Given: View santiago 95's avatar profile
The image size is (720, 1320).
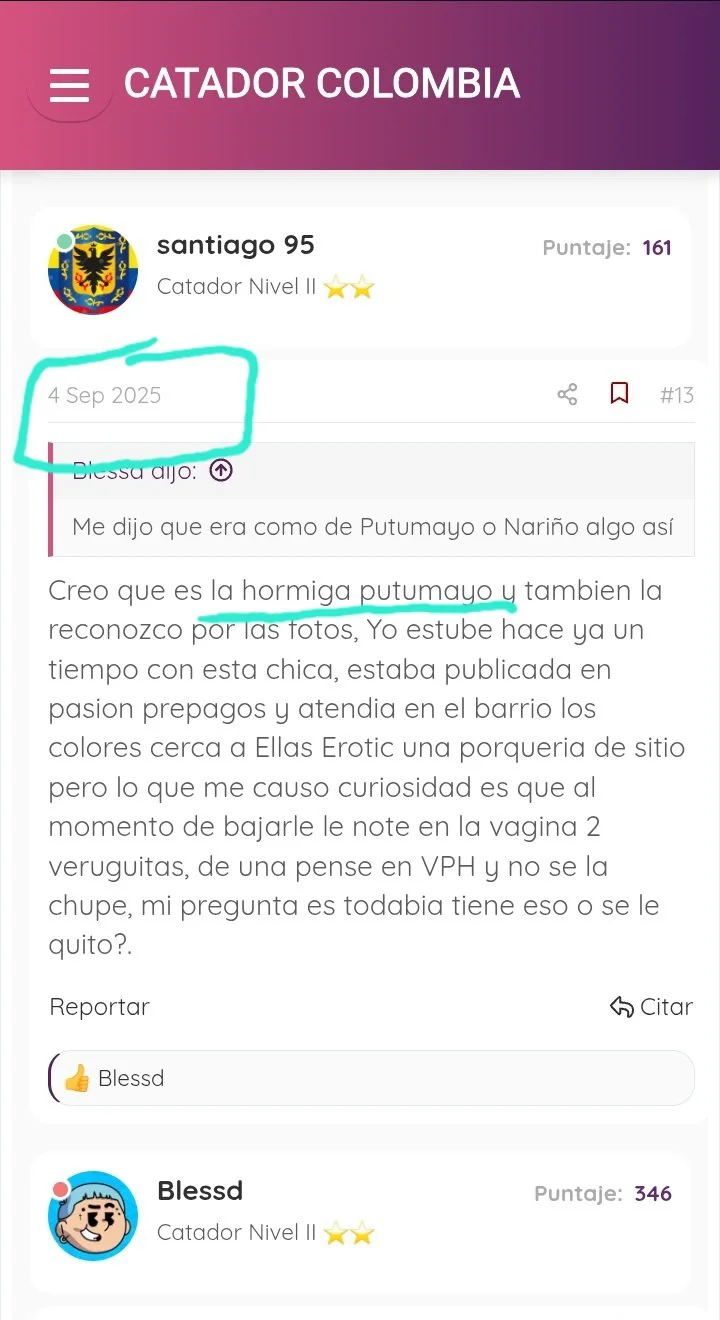Looking at the screenshot, I should click(93, 270).
